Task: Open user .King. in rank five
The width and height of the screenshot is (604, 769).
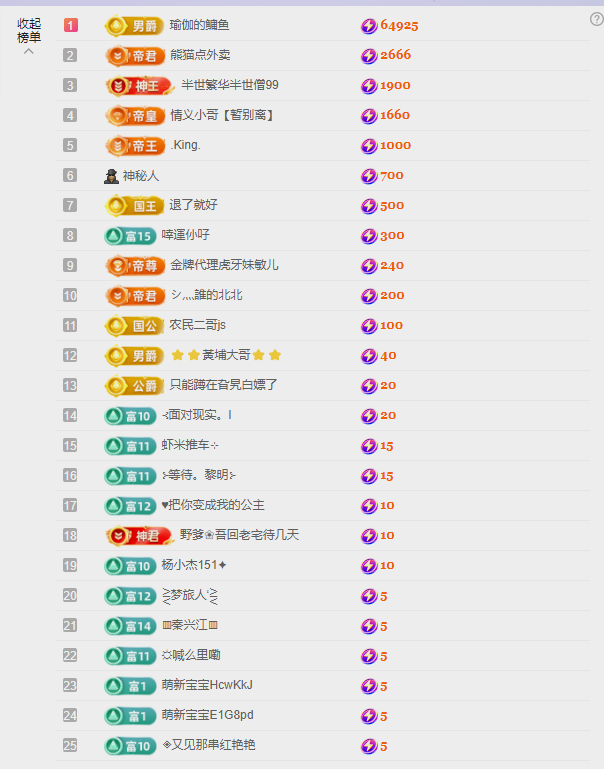Action: click(186, 145)
